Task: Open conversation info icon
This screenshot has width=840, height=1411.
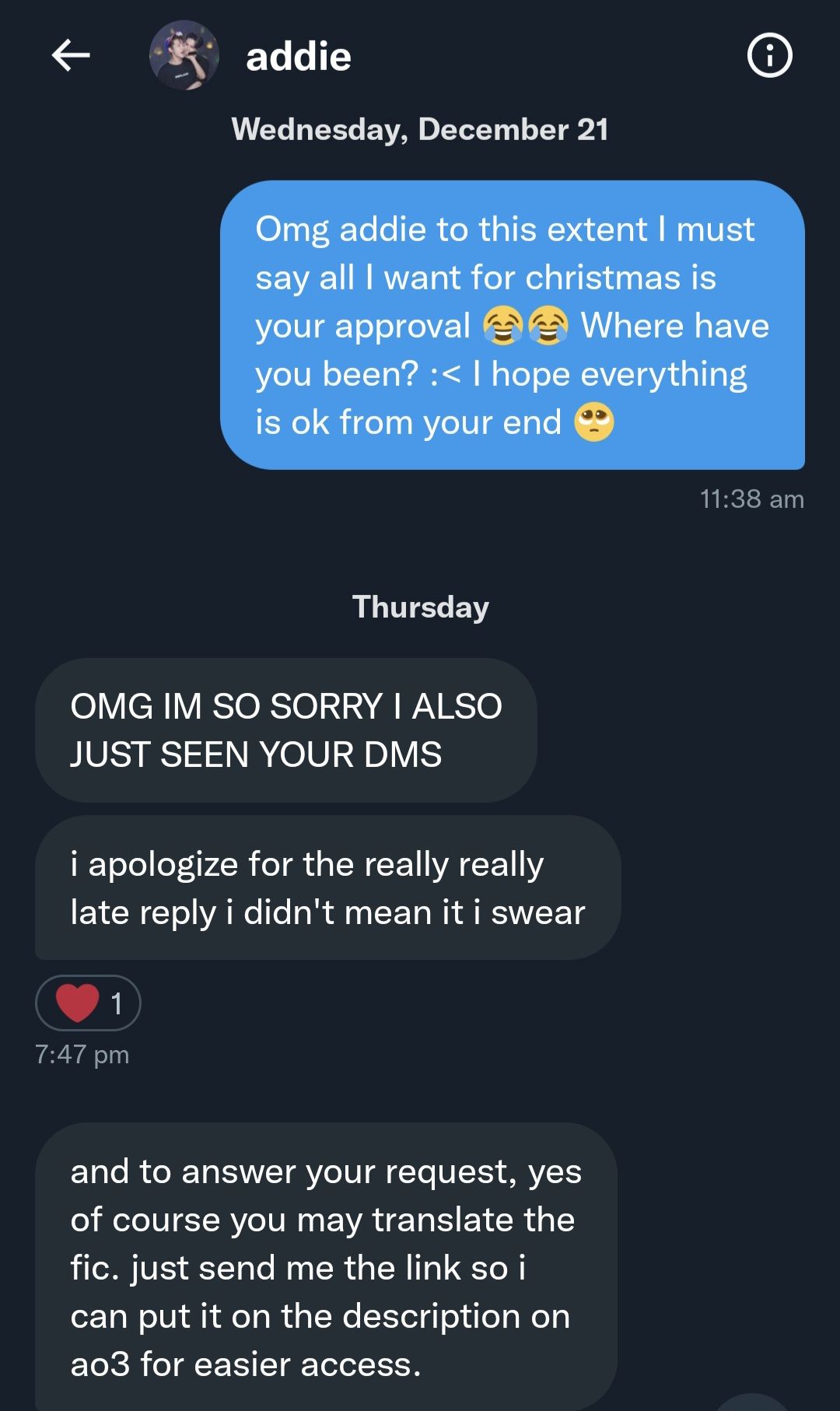Action: (x=769, y=56)
